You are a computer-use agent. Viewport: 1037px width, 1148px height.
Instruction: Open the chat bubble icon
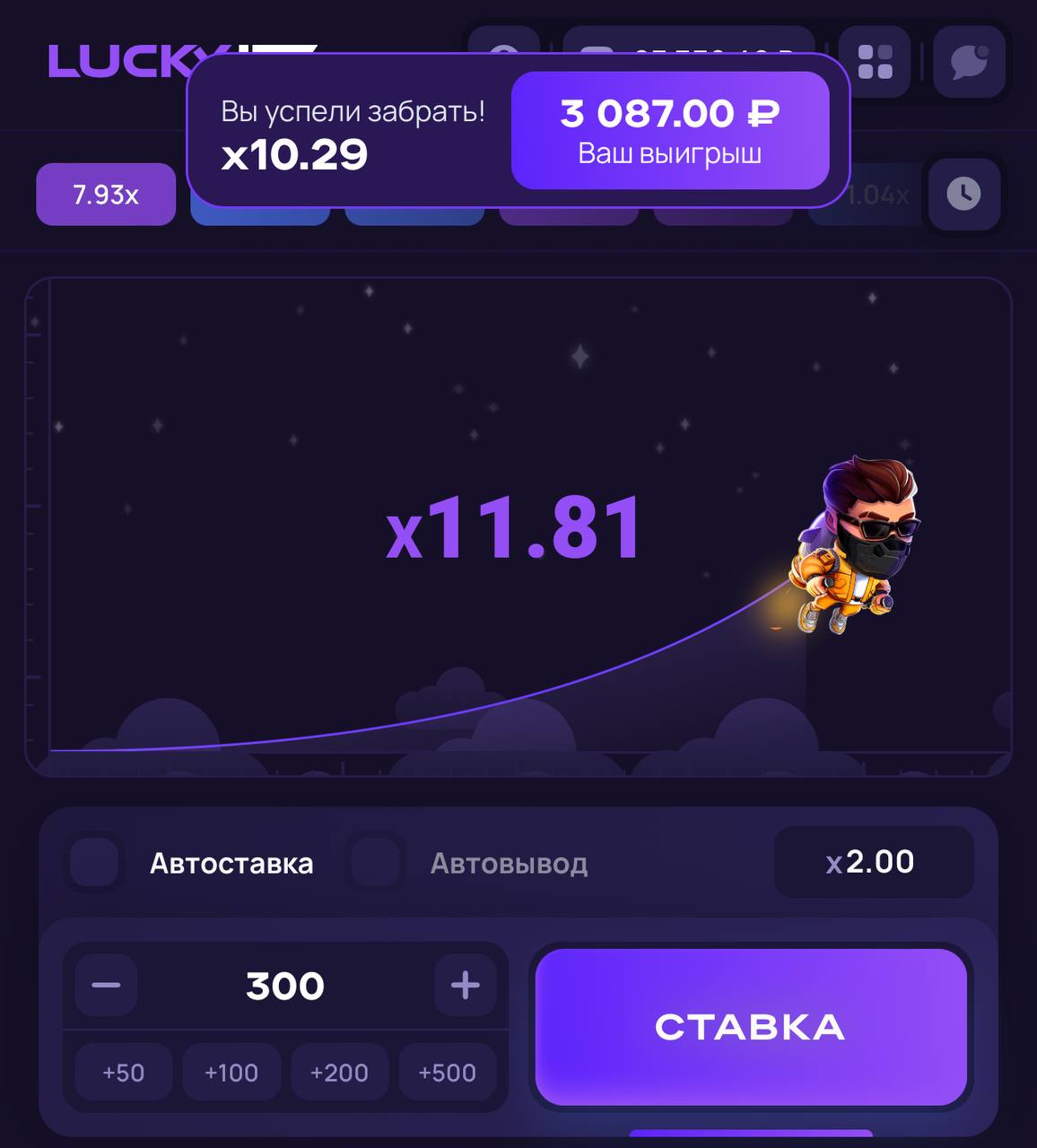pos(969,62)
